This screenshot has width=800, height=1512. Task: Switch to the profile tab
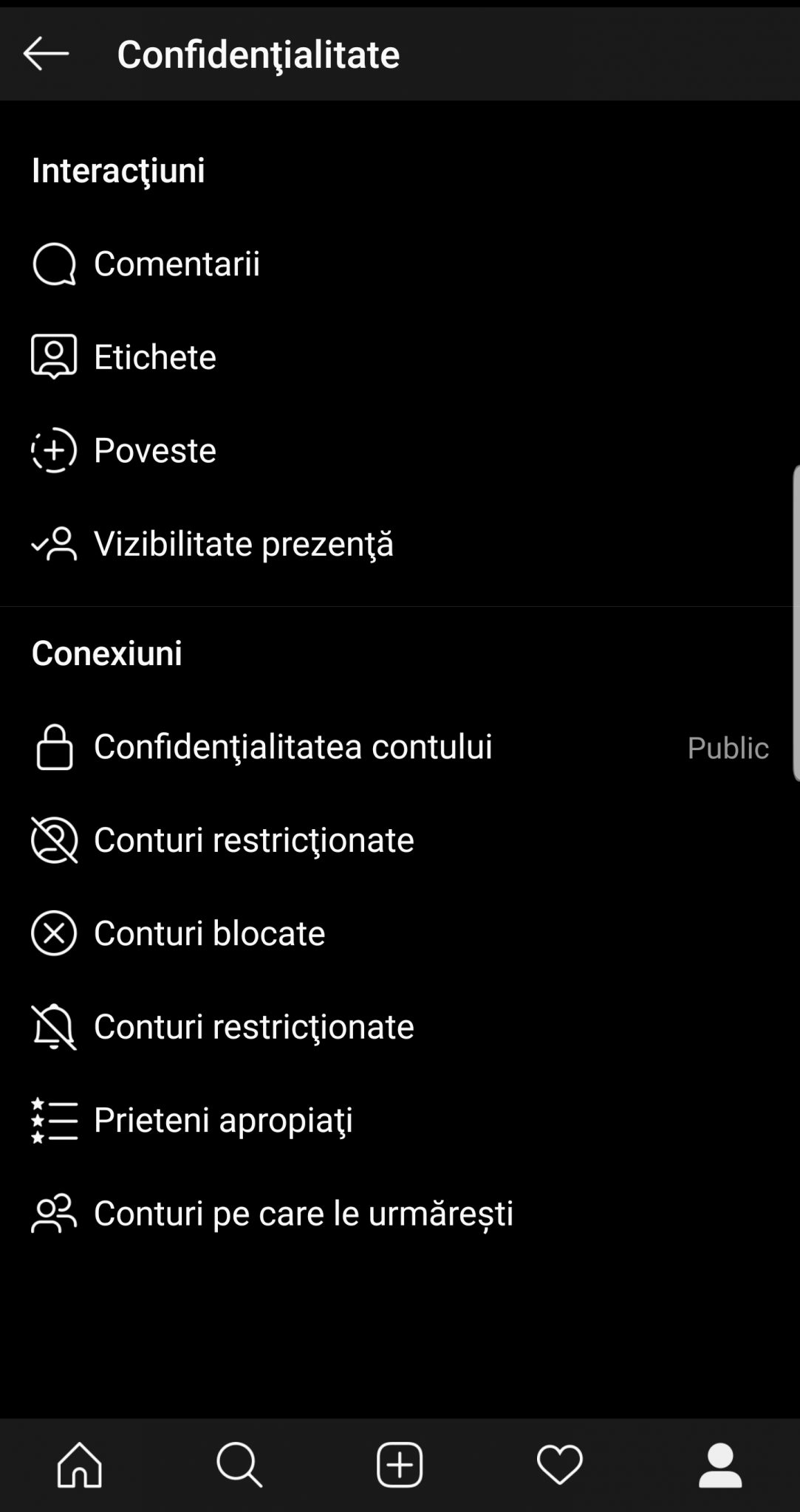719,1467
